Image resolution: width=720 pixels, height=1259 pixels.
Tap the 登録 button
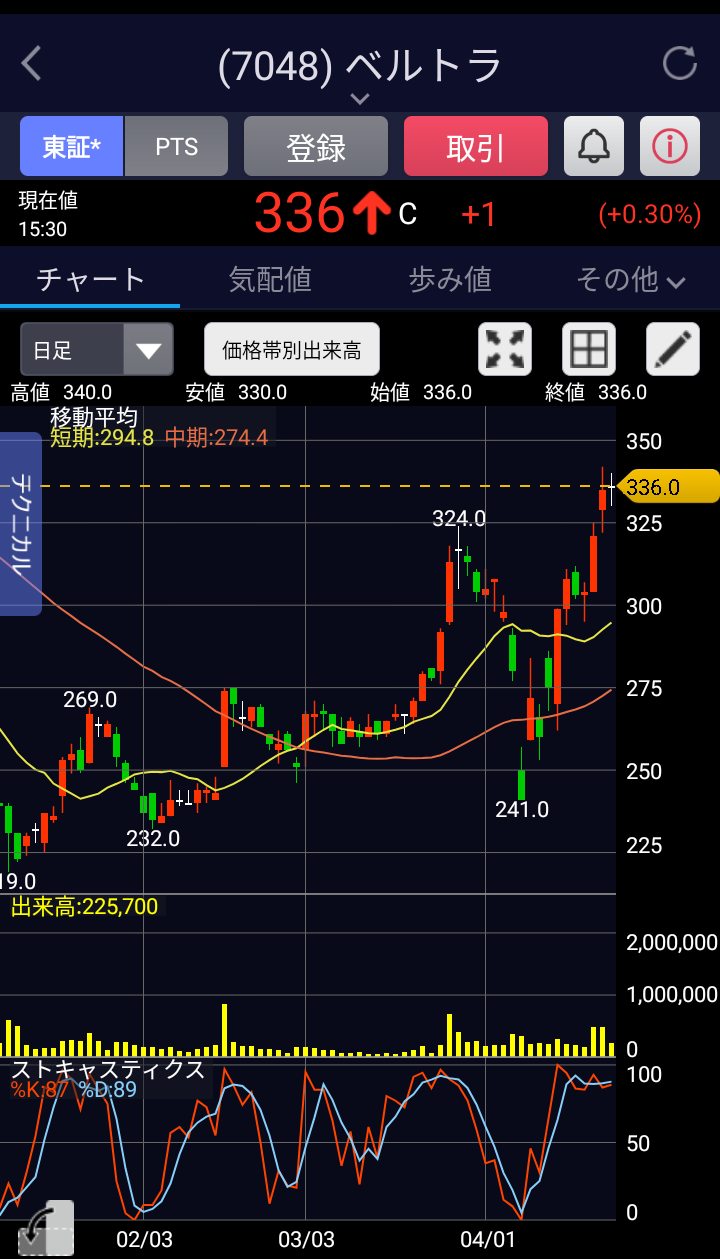point(316,147)
